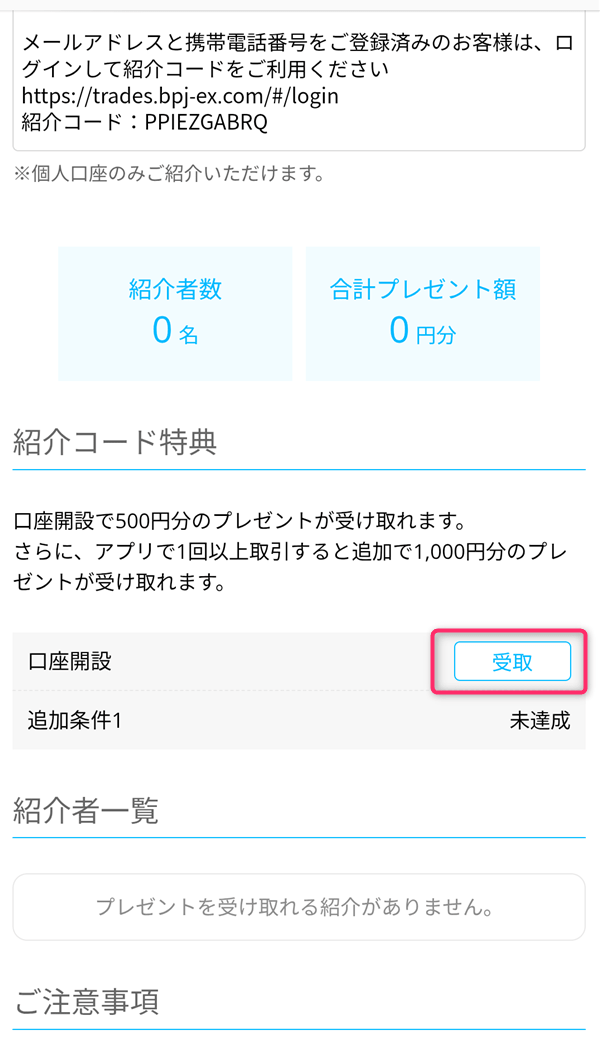Select the referral message text box
This screenshot has width=600, height=1042.
299,81
